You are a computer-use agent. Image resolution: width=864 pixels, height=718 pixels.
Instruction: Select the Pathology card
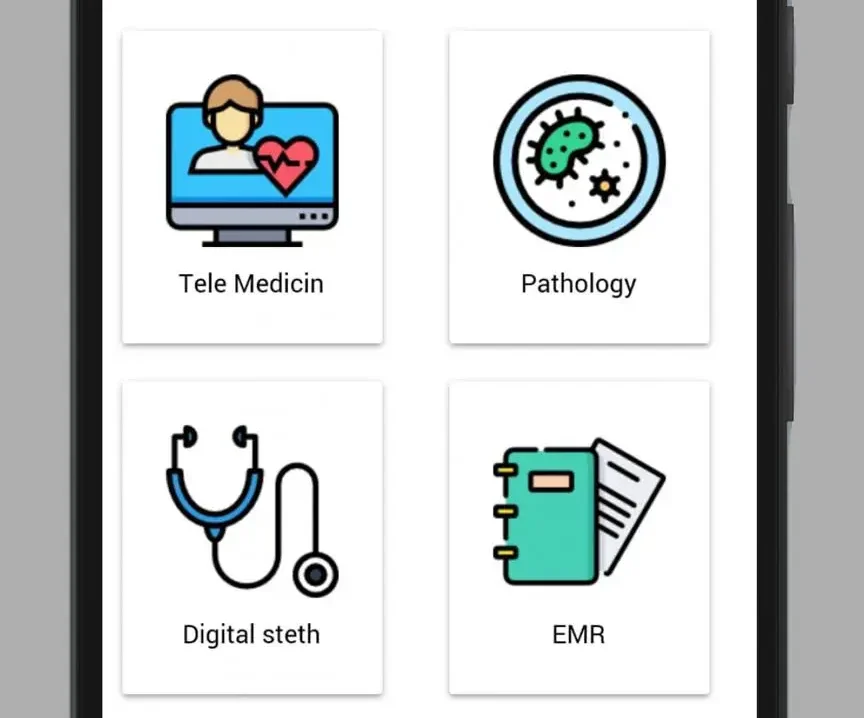click(x=579, y=187)
